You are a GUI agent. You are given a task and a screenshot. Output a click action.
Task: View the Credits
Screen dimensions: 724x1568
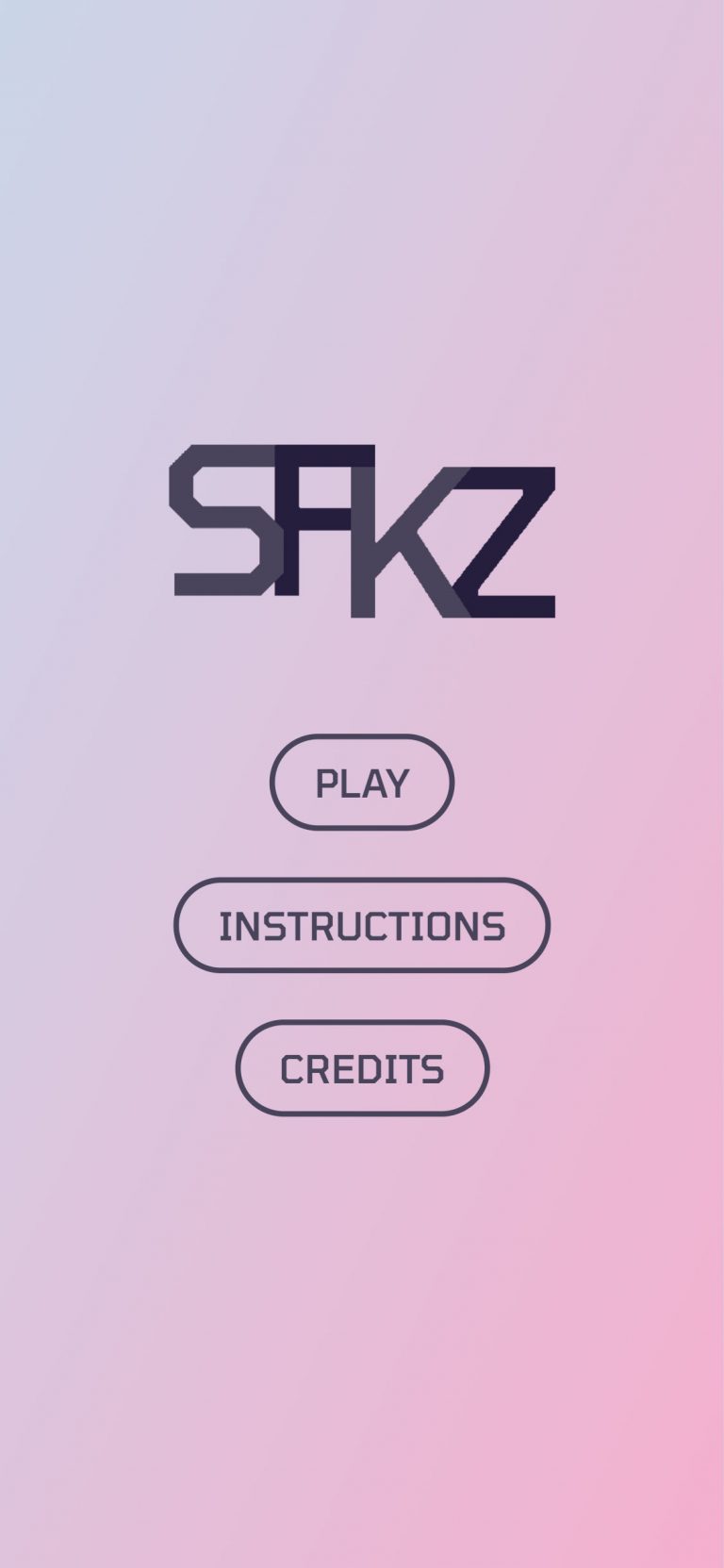(362, 1068)
